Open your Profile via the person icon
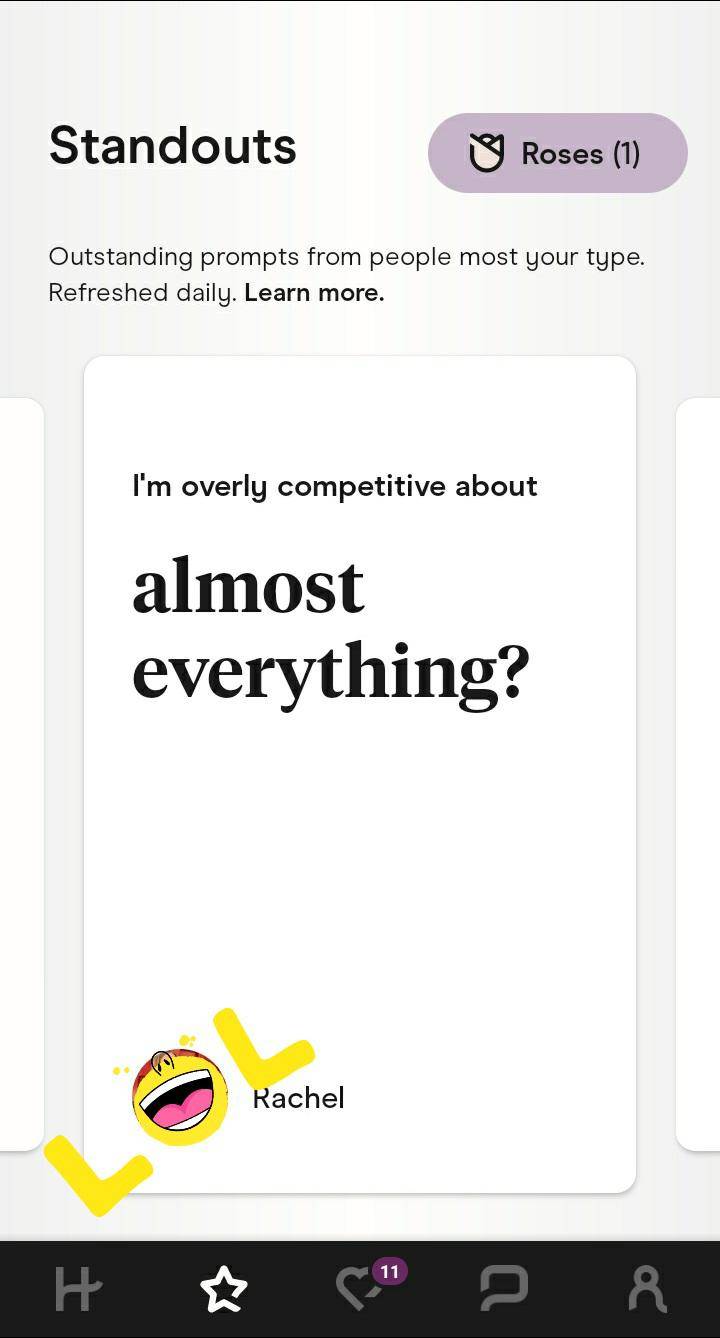The image size is (720, 1338). (x=645, y=1290)
